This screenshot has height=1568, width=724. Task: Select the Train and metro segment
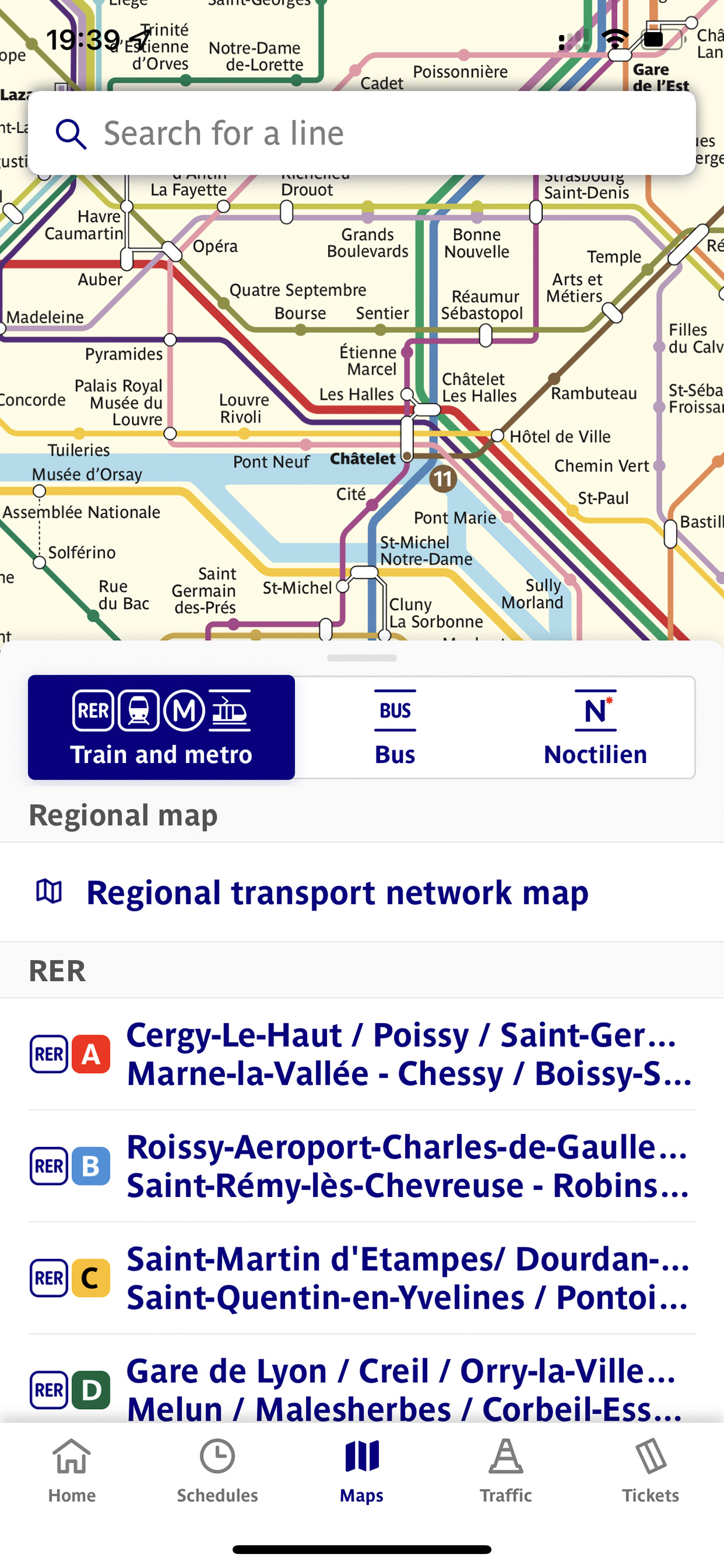(x=161, y=727)
